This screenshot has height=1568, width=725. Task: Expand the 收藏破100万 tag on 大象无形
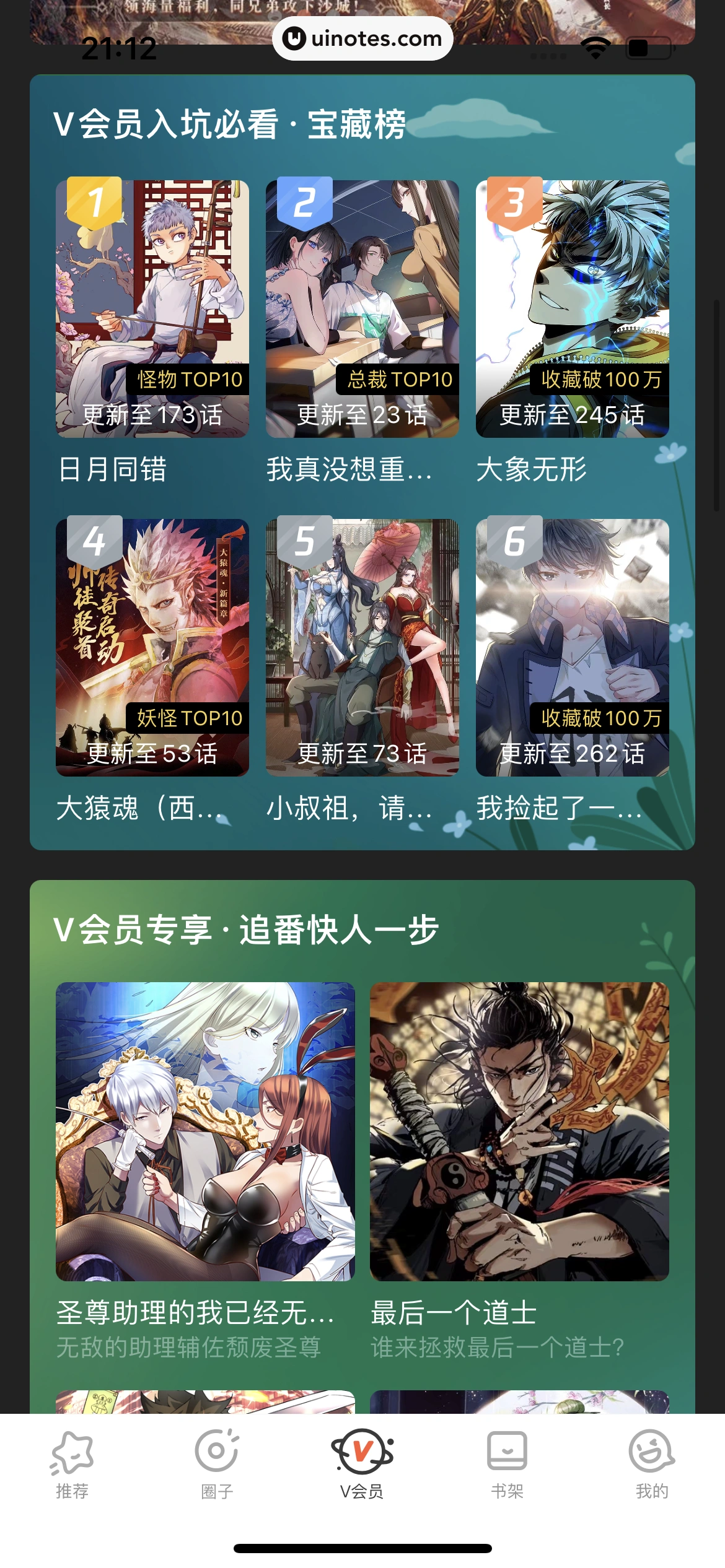click(600, 380)
